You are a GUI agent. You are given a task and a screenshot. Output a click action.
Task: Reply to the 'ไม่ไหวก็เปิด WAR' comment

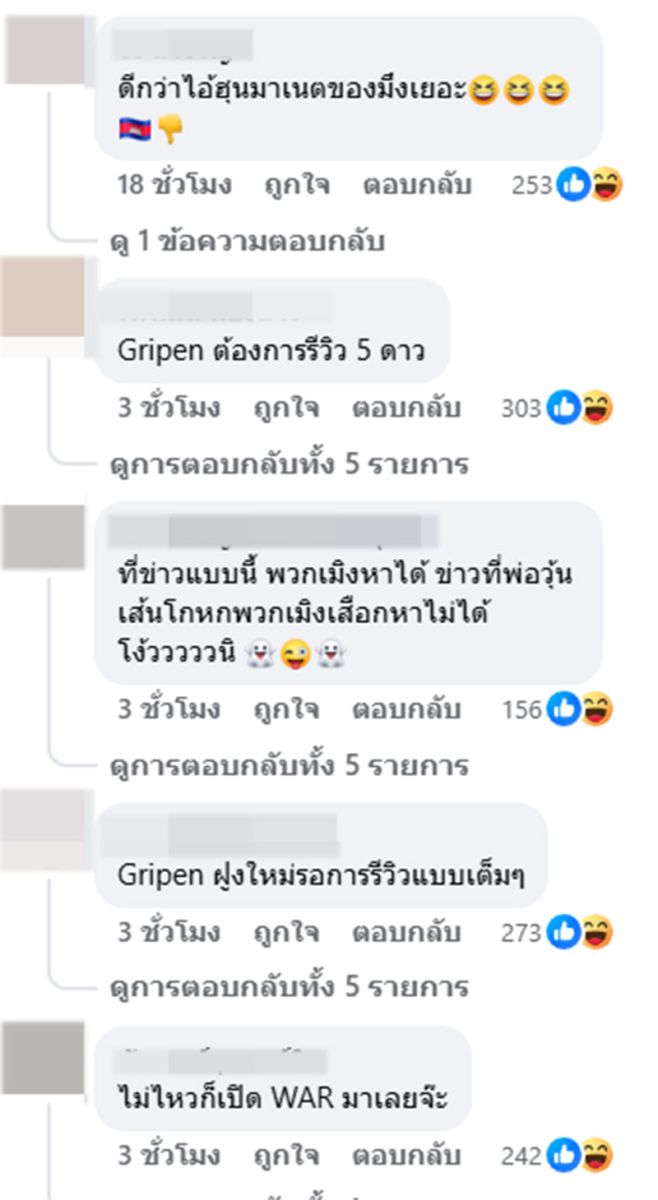coord(406,1156)
